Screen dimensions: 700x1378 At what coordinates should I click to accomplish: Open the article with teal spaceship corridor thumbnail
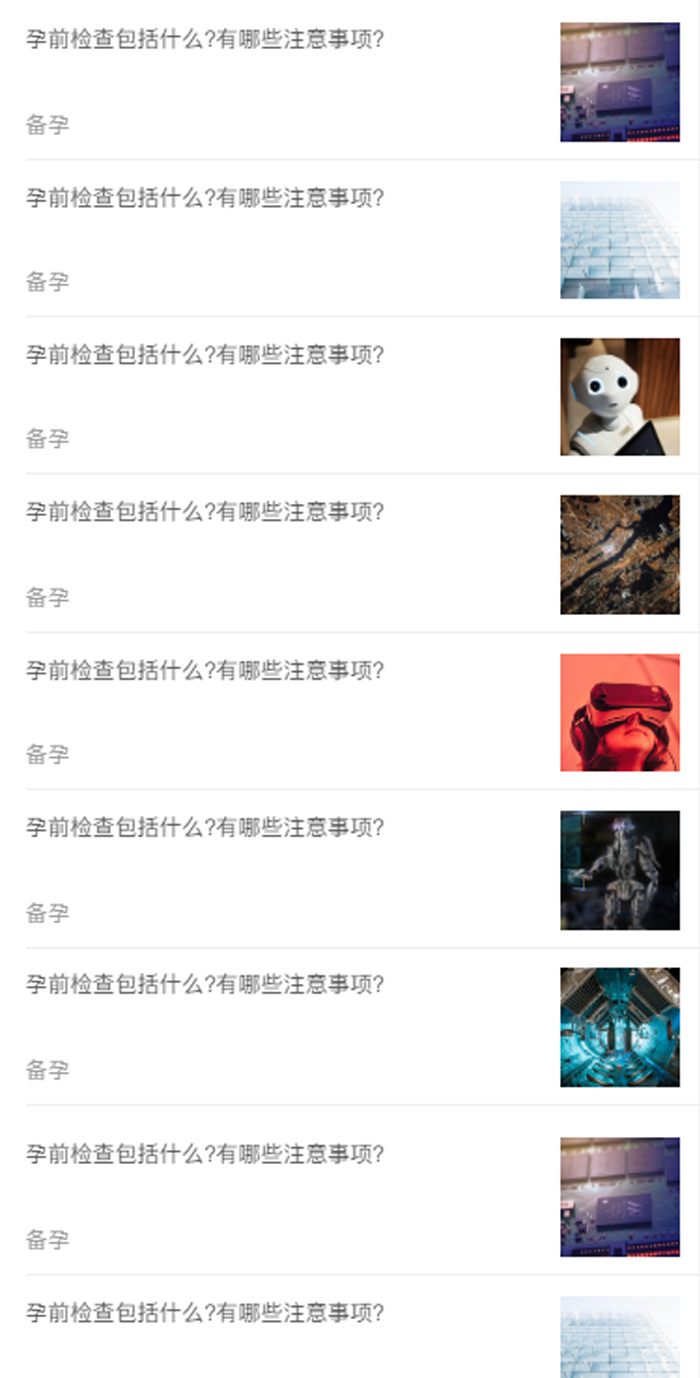[619, 1027]
